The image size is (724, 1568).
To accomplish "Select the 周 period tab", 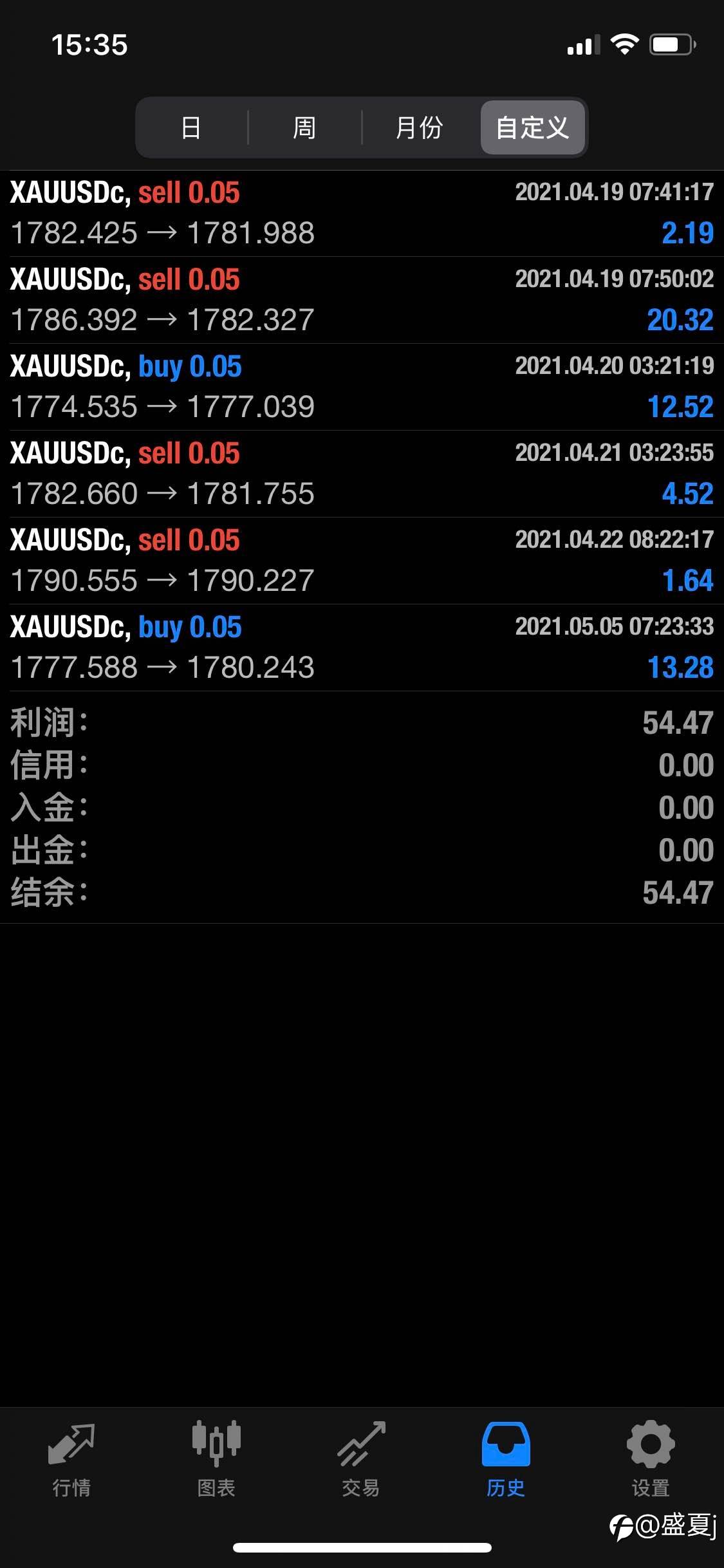I will pos(304,127).
